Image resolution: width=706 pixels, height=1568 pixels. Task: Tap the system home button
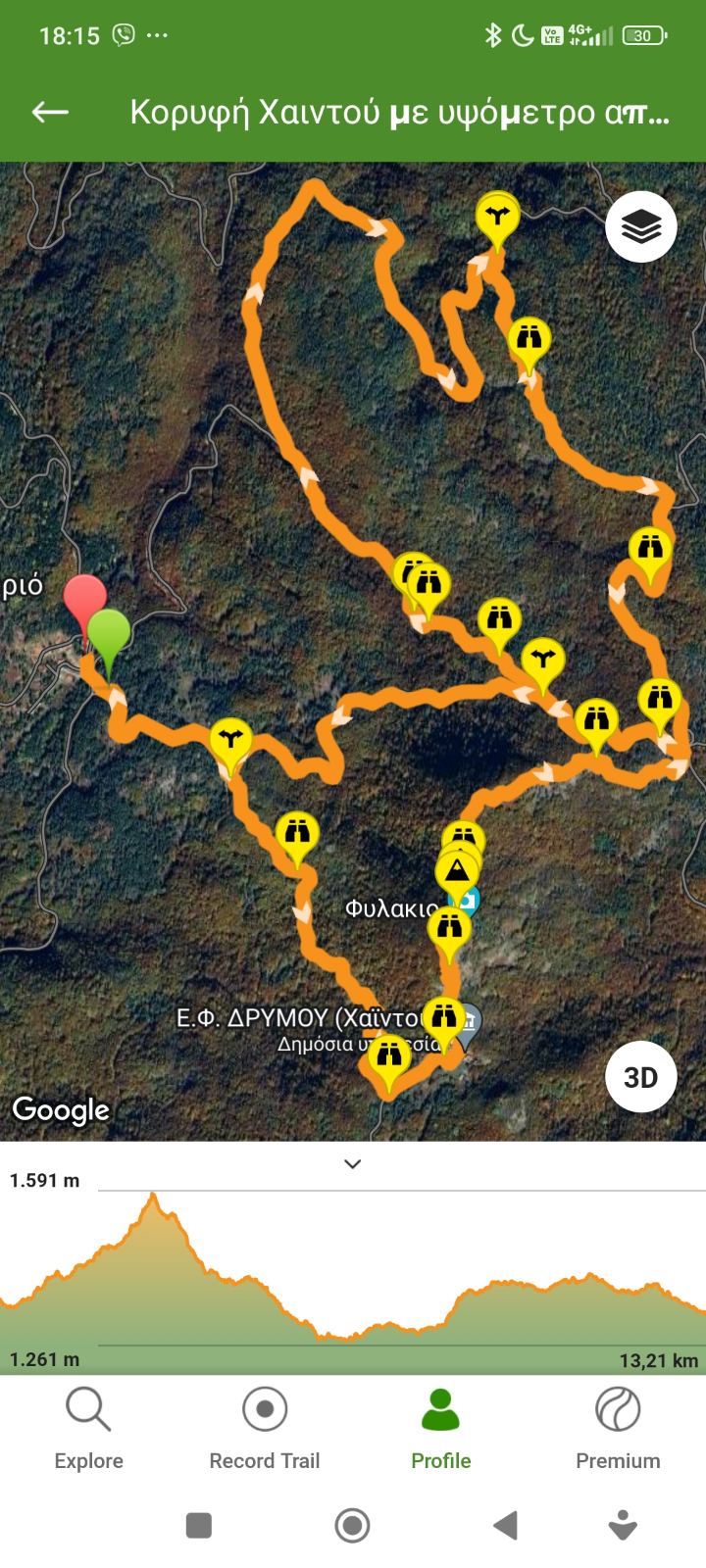tap(352, 1525)
